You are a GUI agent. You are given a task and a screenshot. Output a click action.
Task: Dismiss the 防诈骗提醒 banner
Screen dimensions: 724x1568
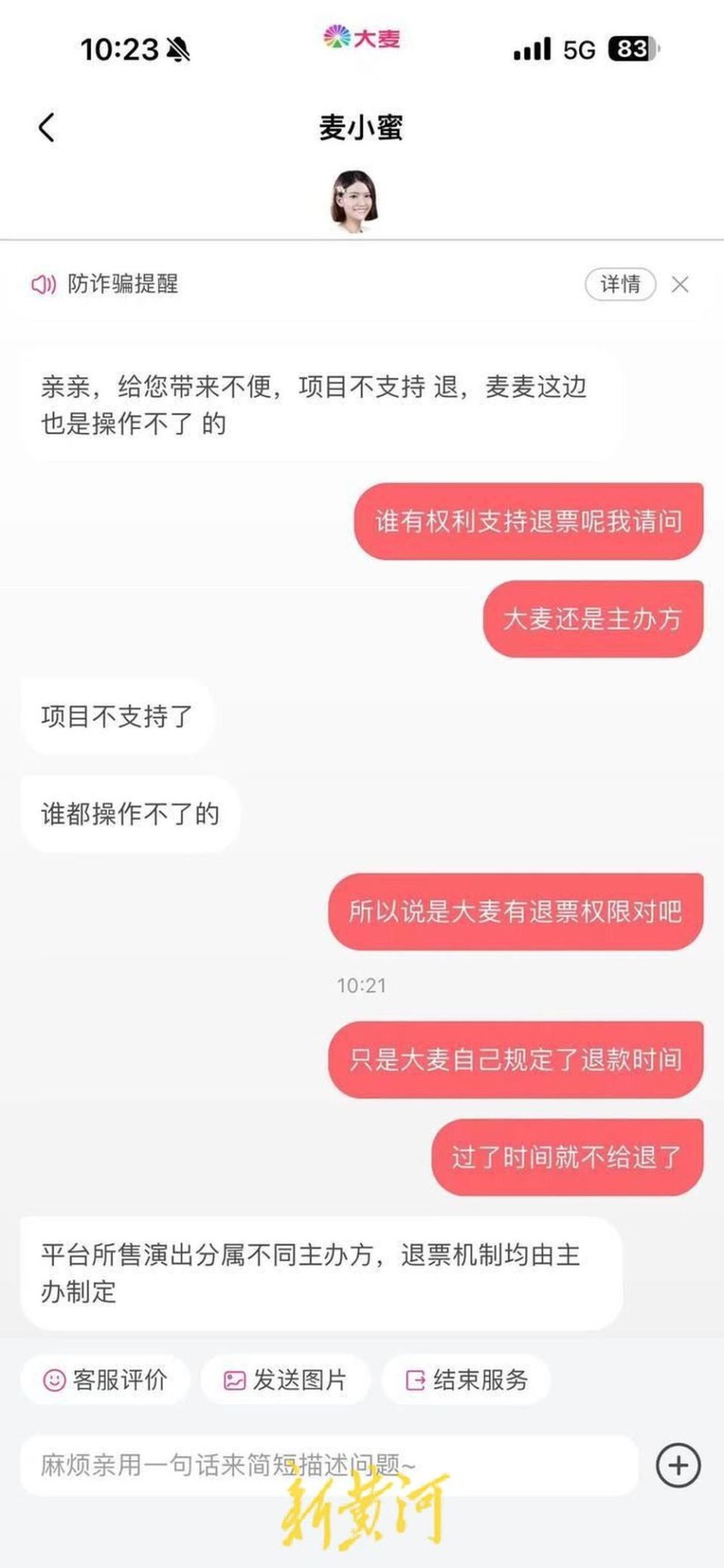[680, 284]
